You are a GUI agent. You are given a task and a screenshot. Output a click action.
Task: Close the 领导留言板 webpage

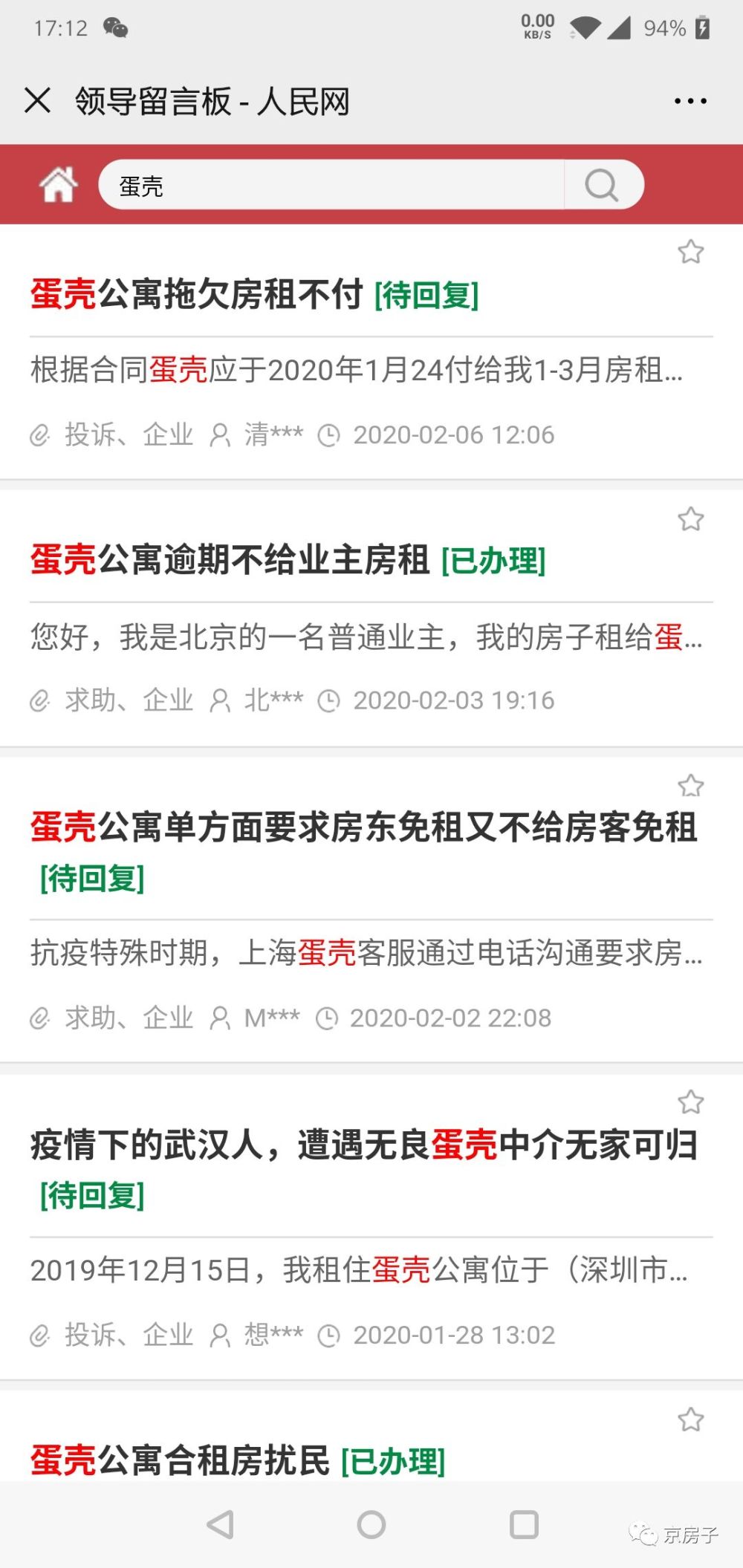click(x=37, y=100)
